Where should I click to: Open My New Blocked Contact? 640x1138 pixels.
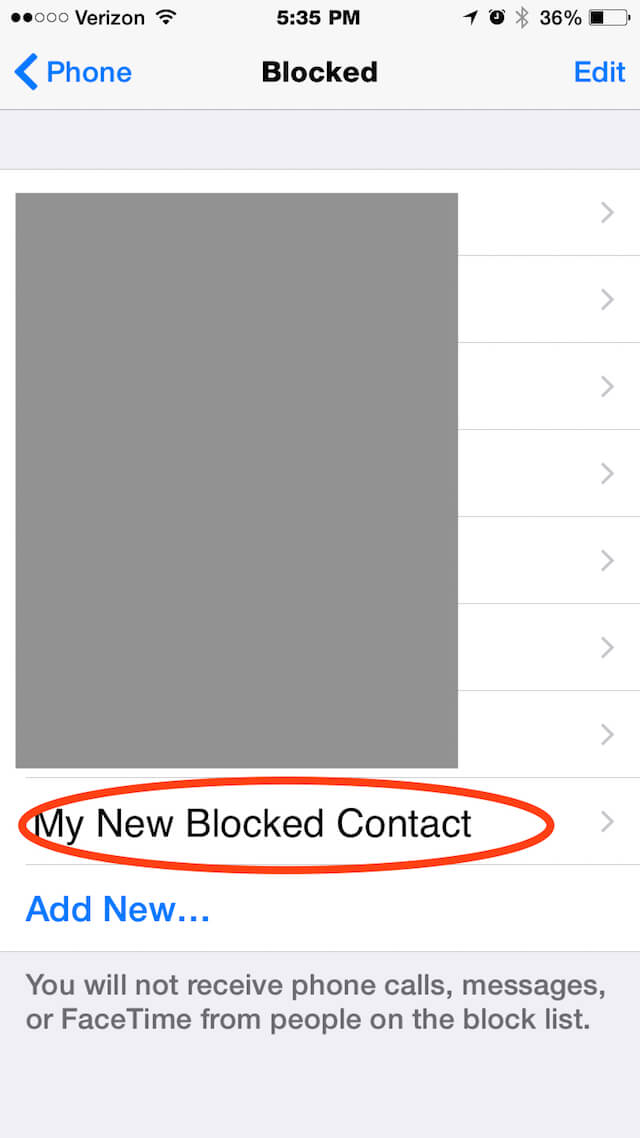(320, 822)
